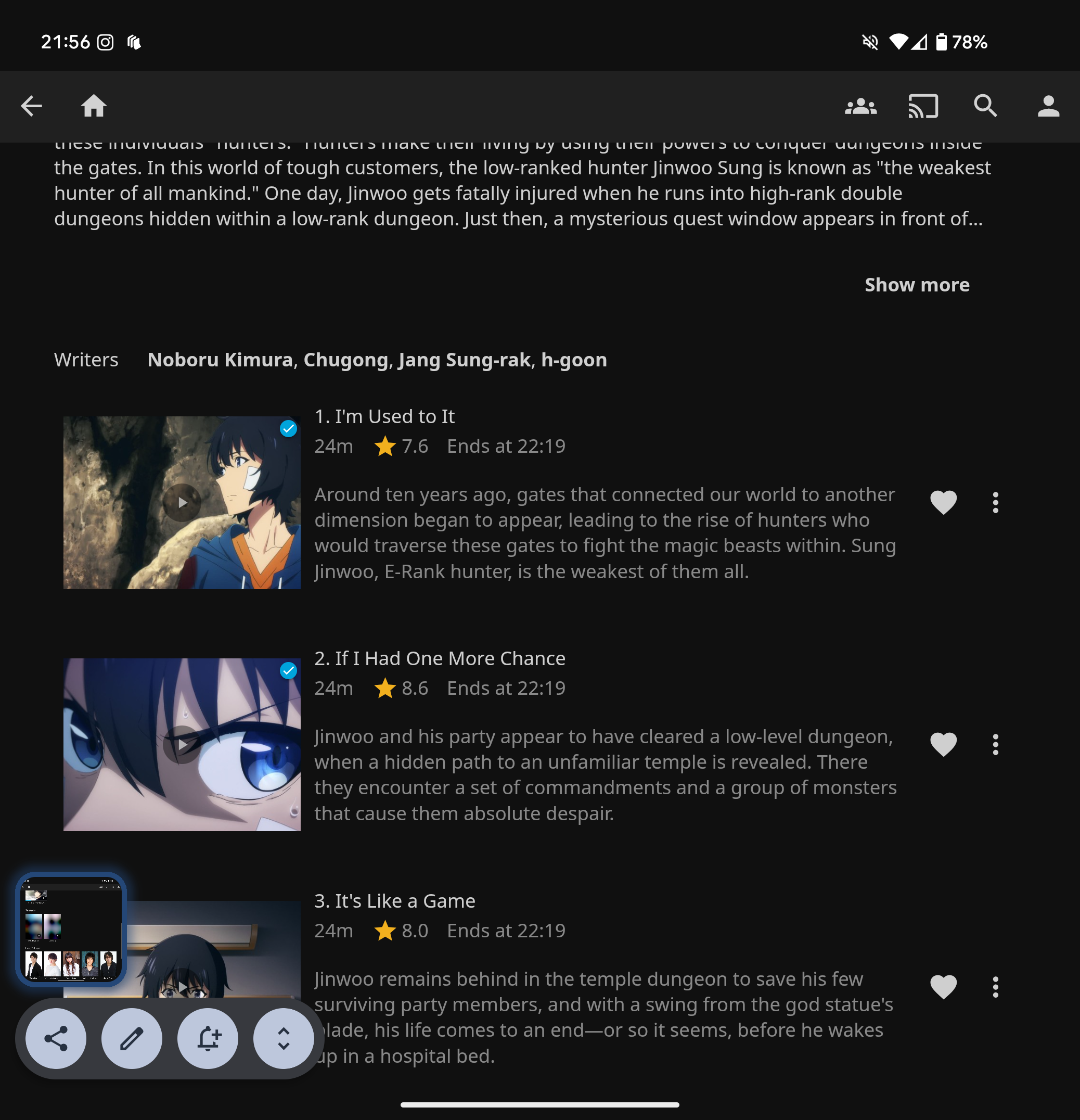Open more options for episode 2
Screen dimensions: 1080x1120
click(x=996, y=745)
